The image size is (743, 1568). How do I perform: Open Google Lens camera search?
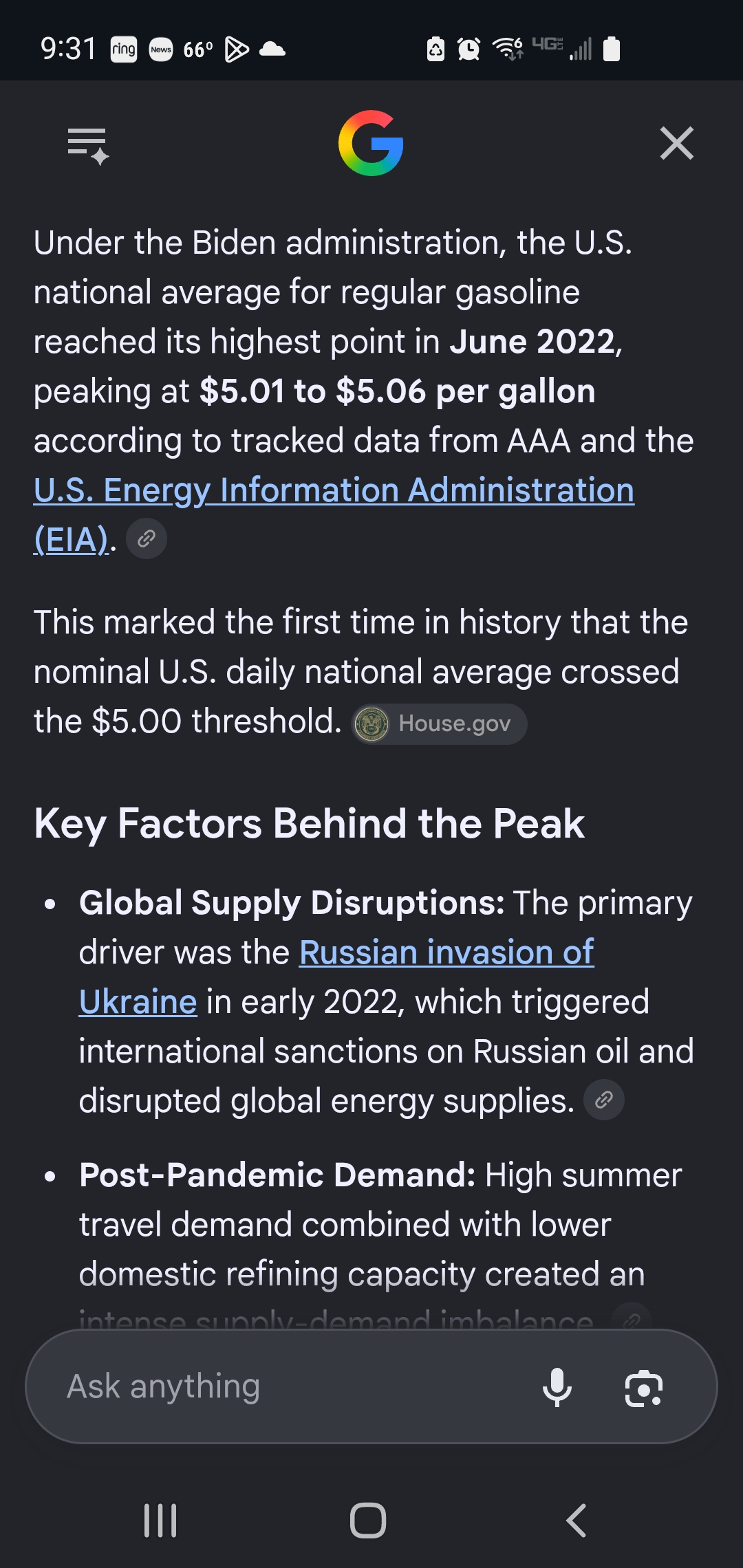point(644,1388)
